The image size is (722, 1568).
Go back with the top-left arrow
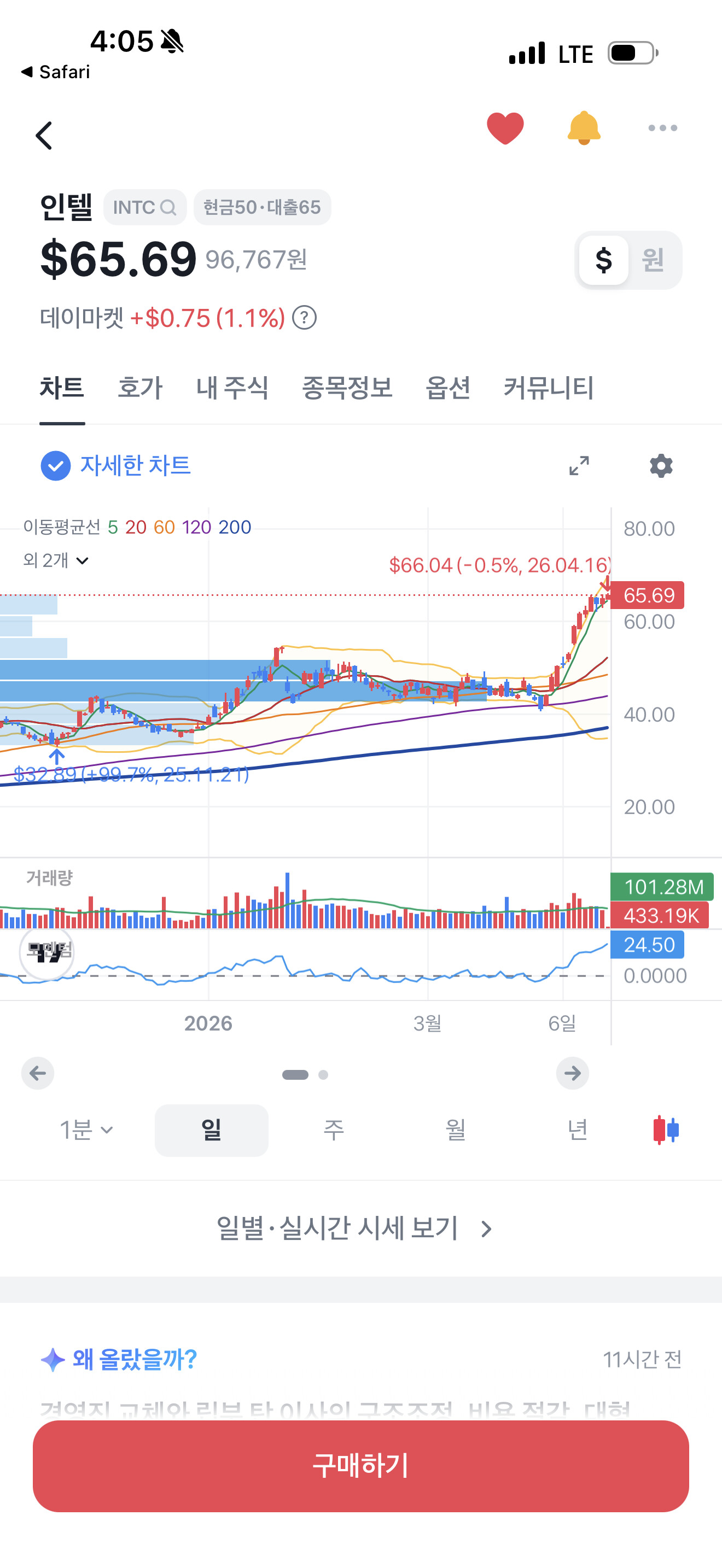(x=44, y=135)
